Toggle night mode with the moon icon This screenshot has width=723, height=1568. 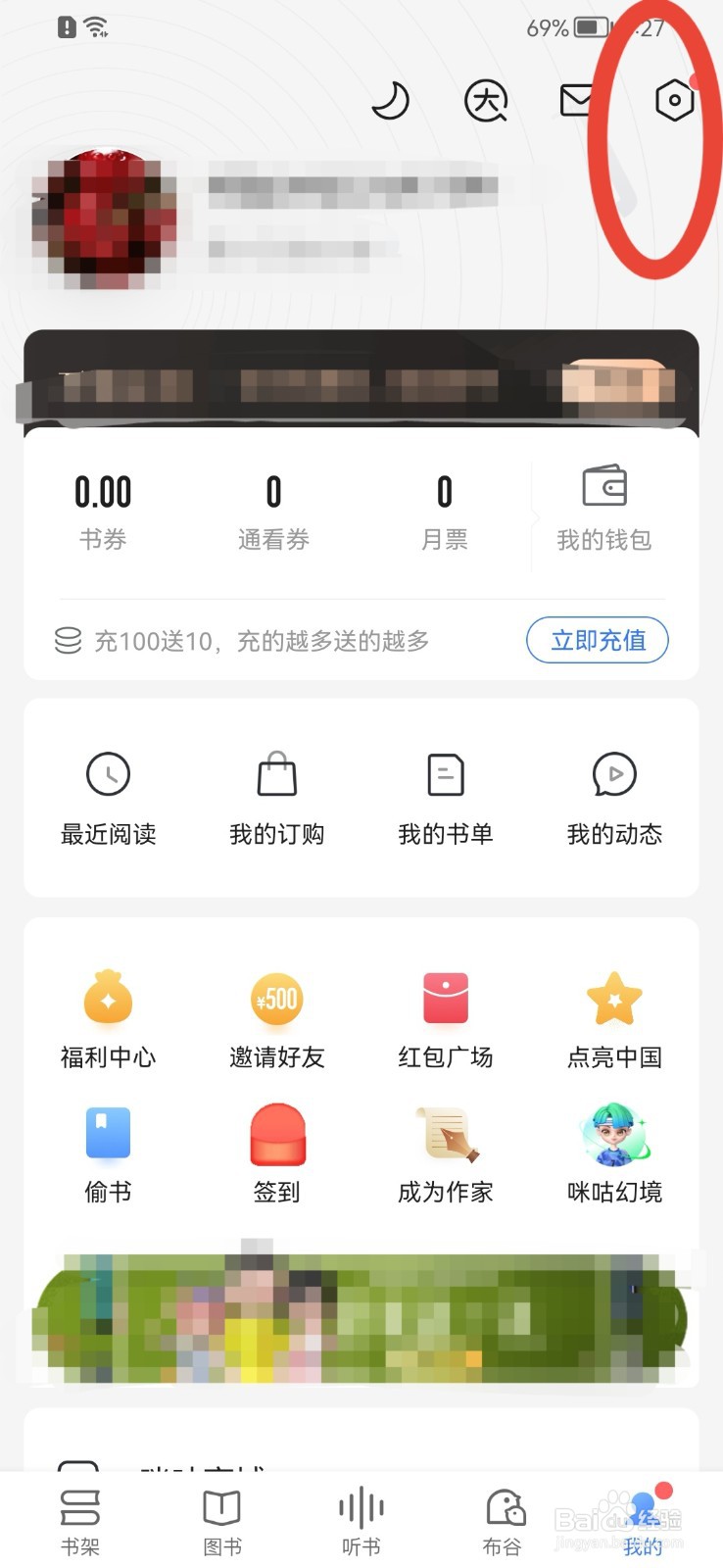(390, 100)
